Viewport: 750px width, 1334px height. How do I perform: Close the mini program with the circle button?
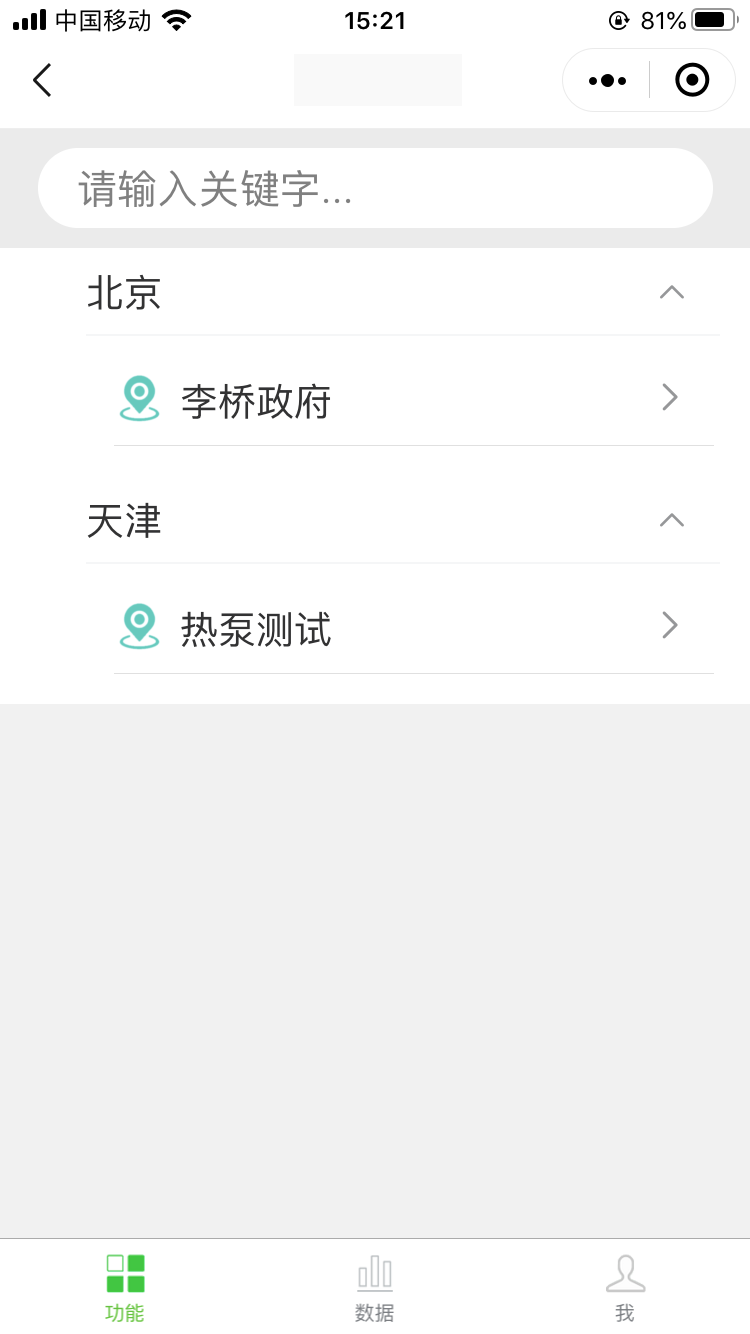pos(692,80)
